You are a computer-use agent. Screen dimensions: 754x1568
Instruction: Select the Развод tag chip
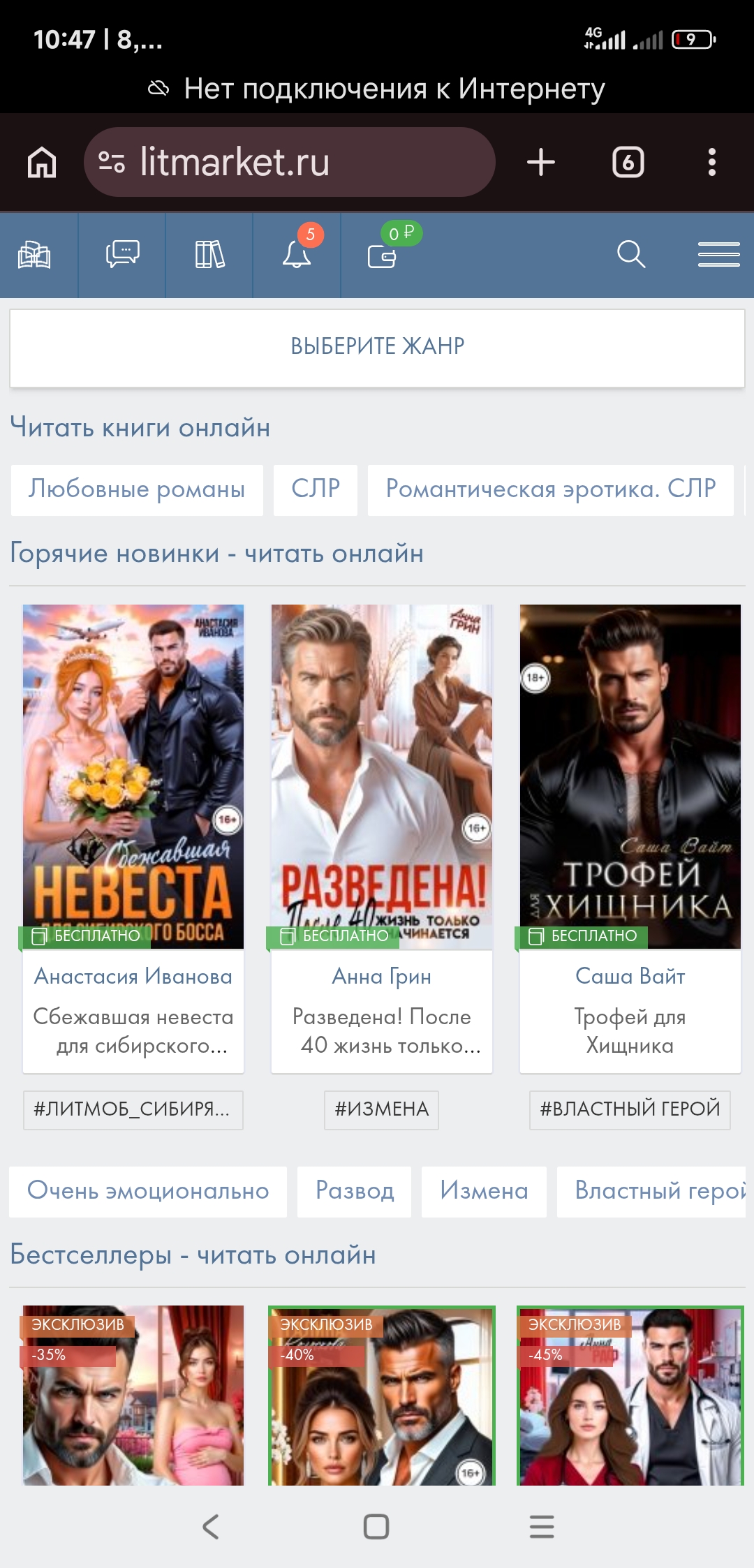pyautogui.click(x=355, y=1190)
